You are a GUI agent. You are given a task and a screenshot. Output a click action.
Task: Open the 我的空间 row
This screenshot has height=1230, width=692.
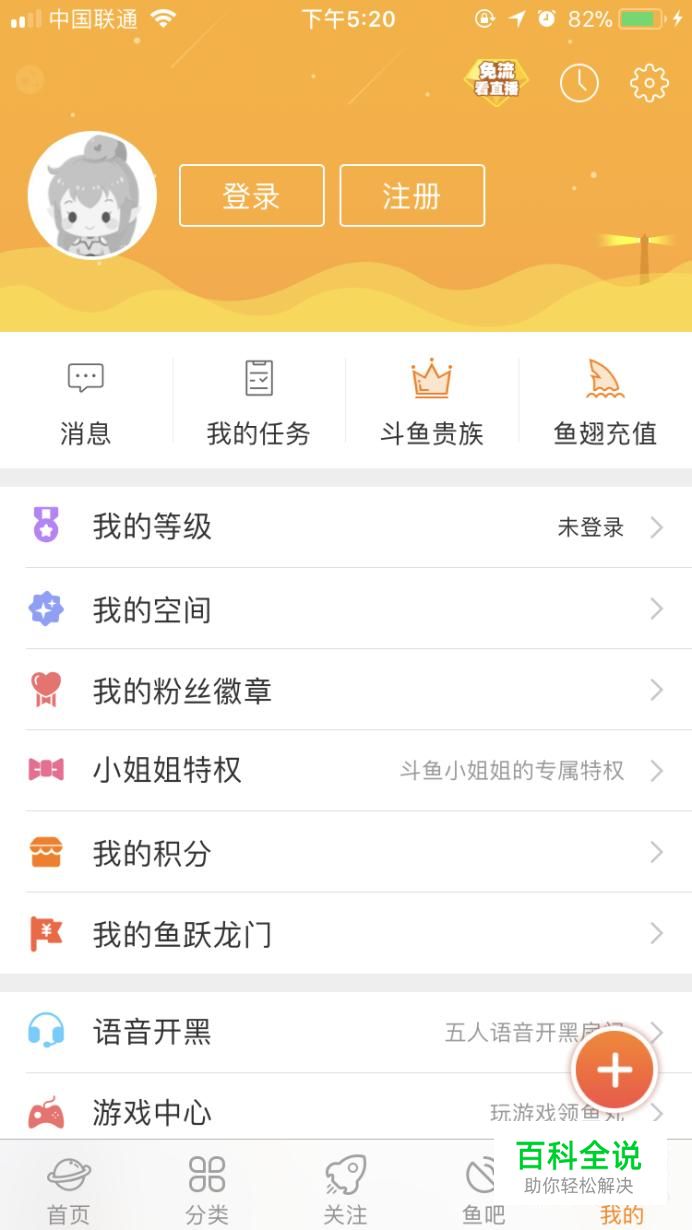click(x=346, y=609)
